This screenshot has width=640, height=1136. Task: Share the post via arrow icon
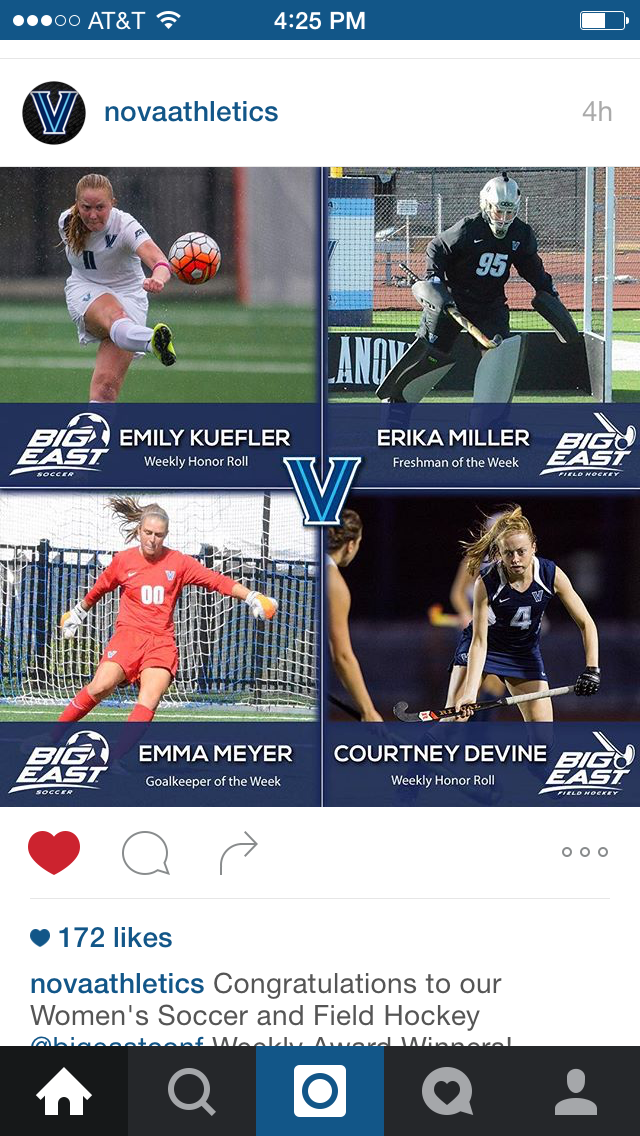coord(238,853)
